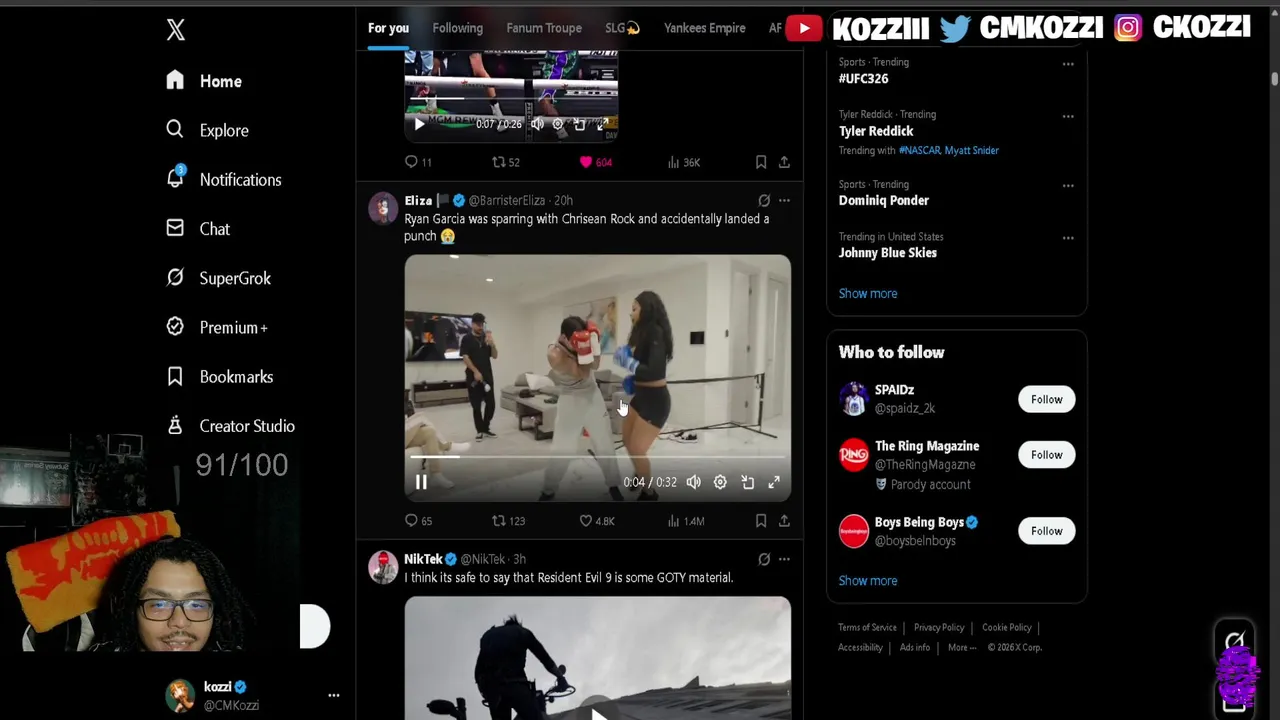
Task: Switch to the Following tab
Action: click(x=457, y=28)
